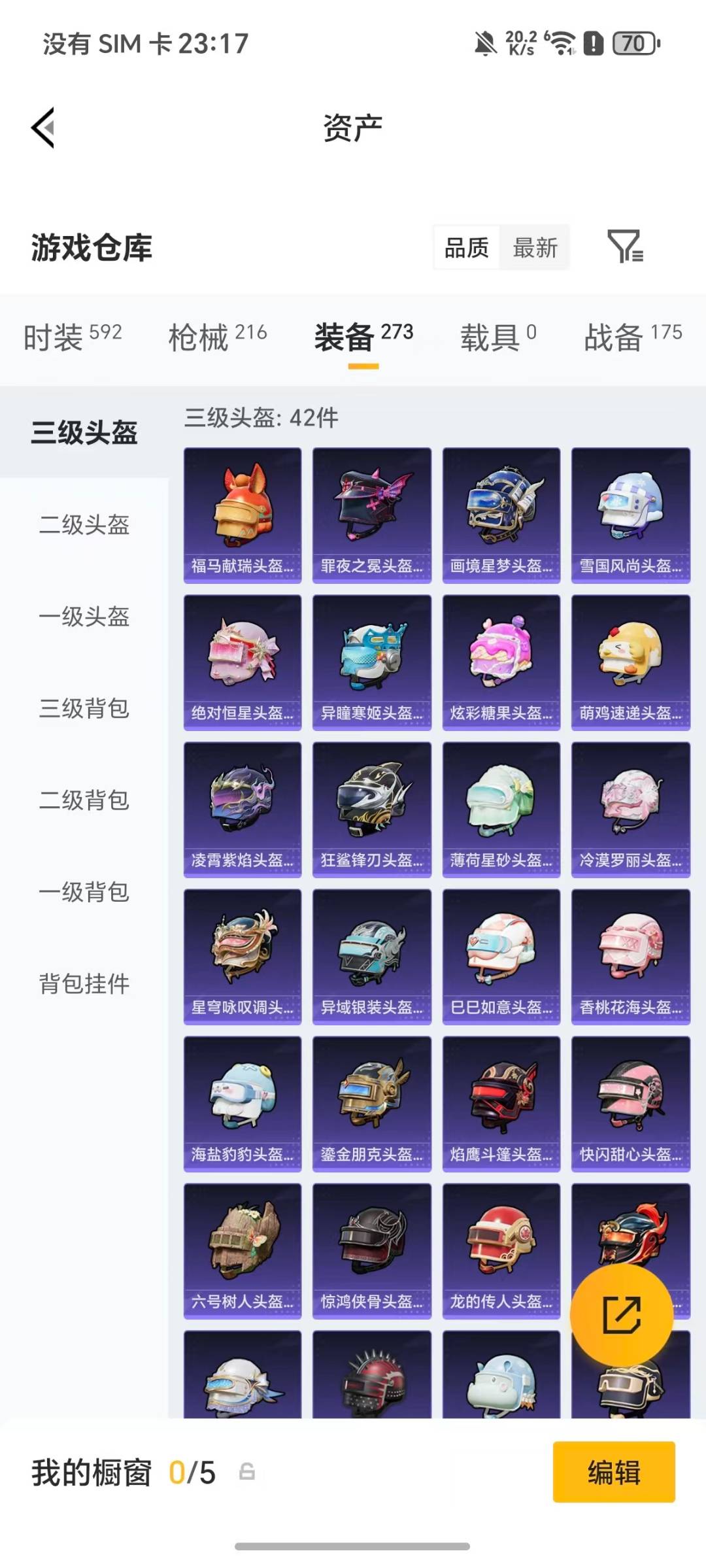Toggle sorting to 品质
Viewport: 706px width, 1568px height.
(x=467, y=248)
